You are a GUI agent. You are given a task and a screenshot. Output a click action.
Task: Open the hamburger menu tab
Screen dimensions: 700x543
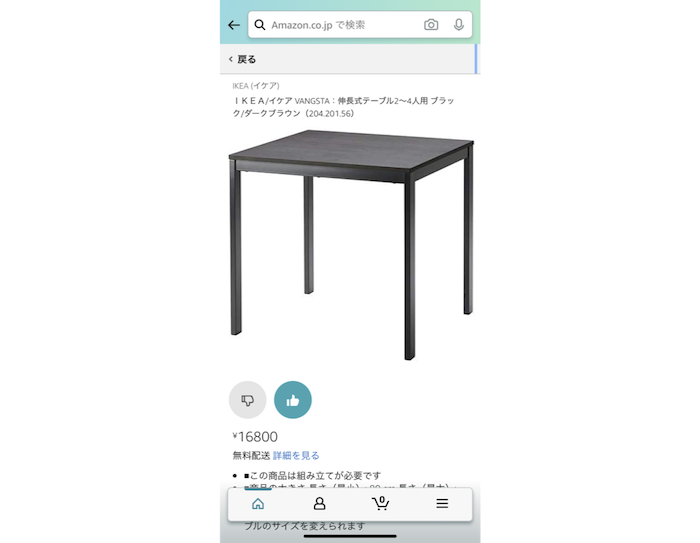[441, 504]
